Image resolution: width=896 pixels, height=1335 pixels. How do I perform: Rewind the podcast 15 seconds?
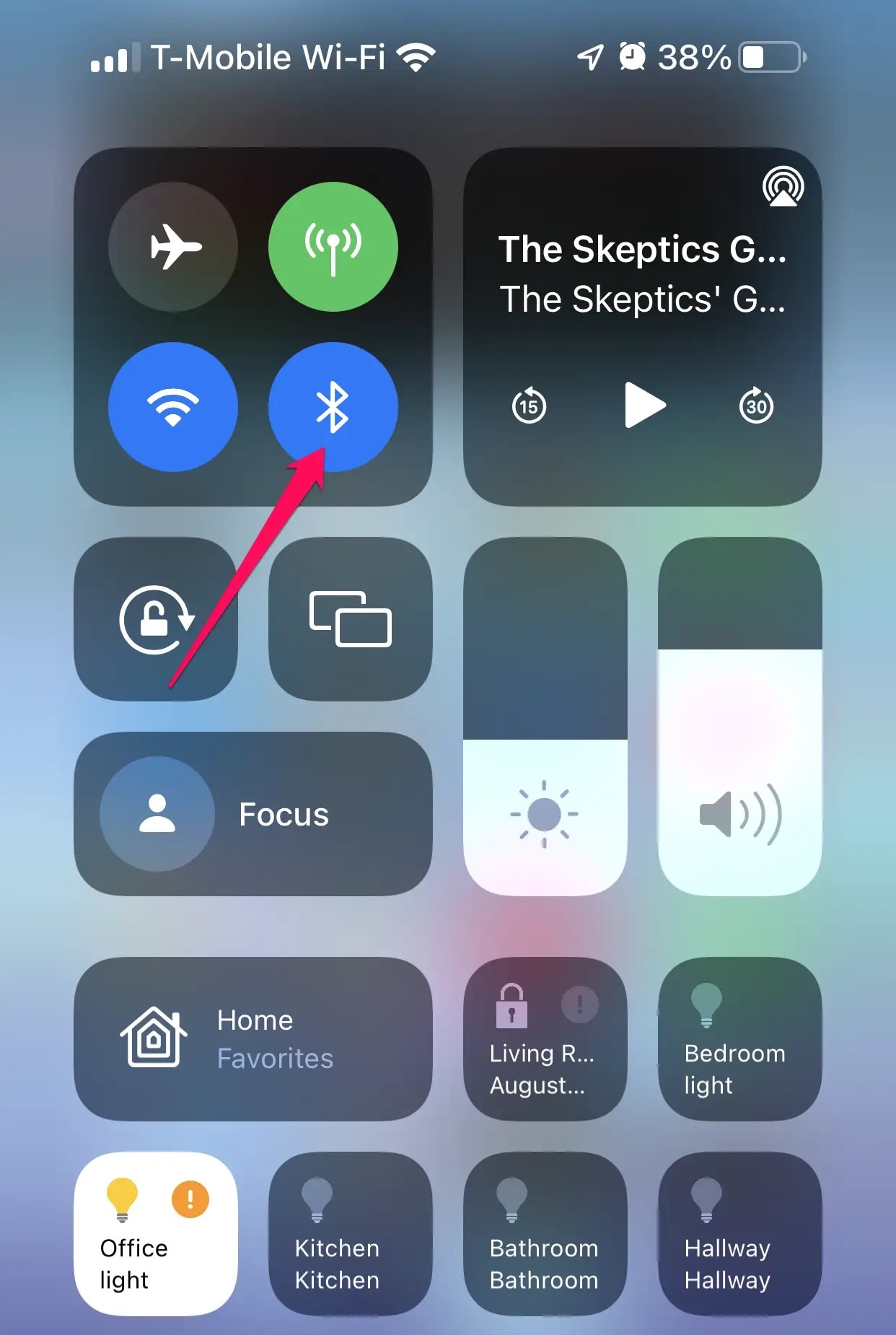[529, 406]
